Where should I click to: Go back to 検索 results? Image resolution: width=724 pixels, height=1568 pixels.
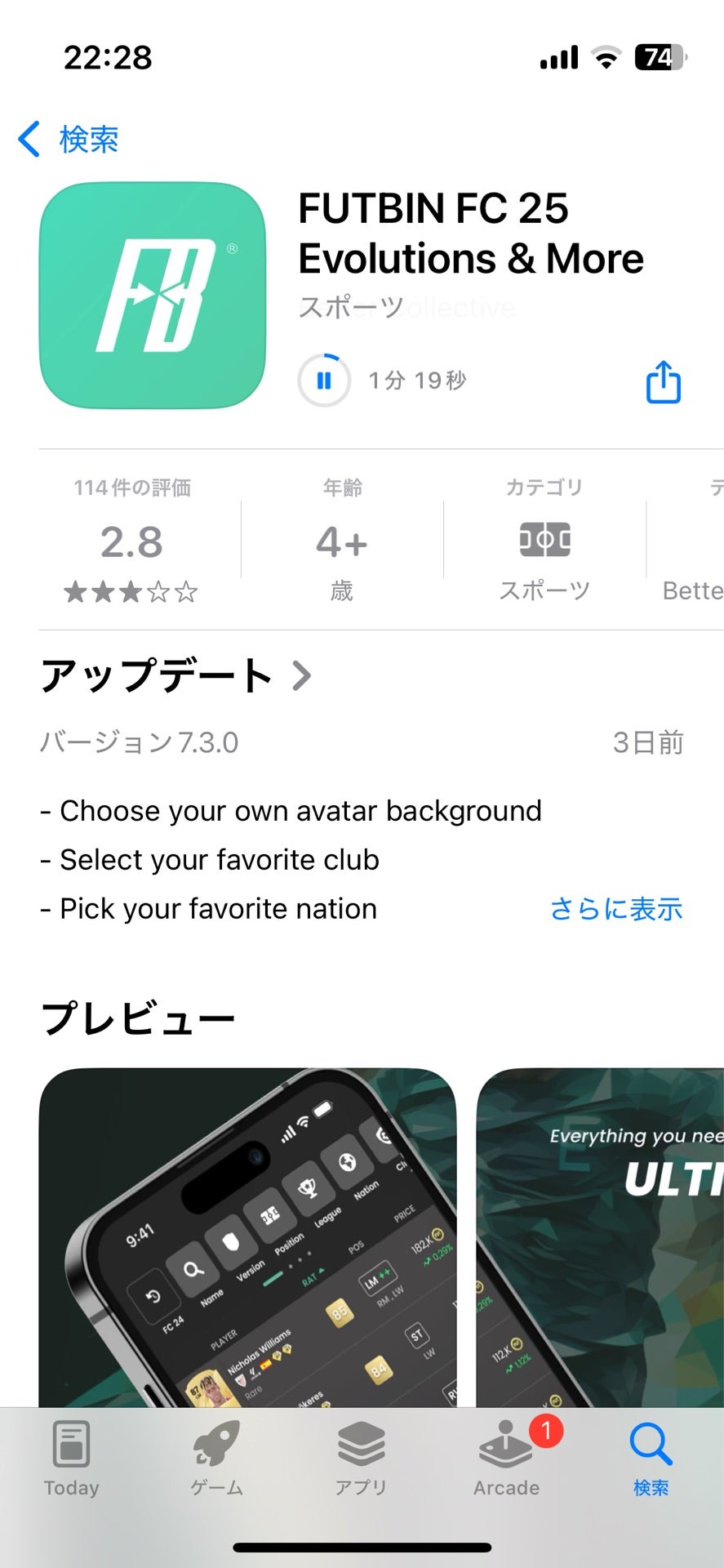point(69,140)
